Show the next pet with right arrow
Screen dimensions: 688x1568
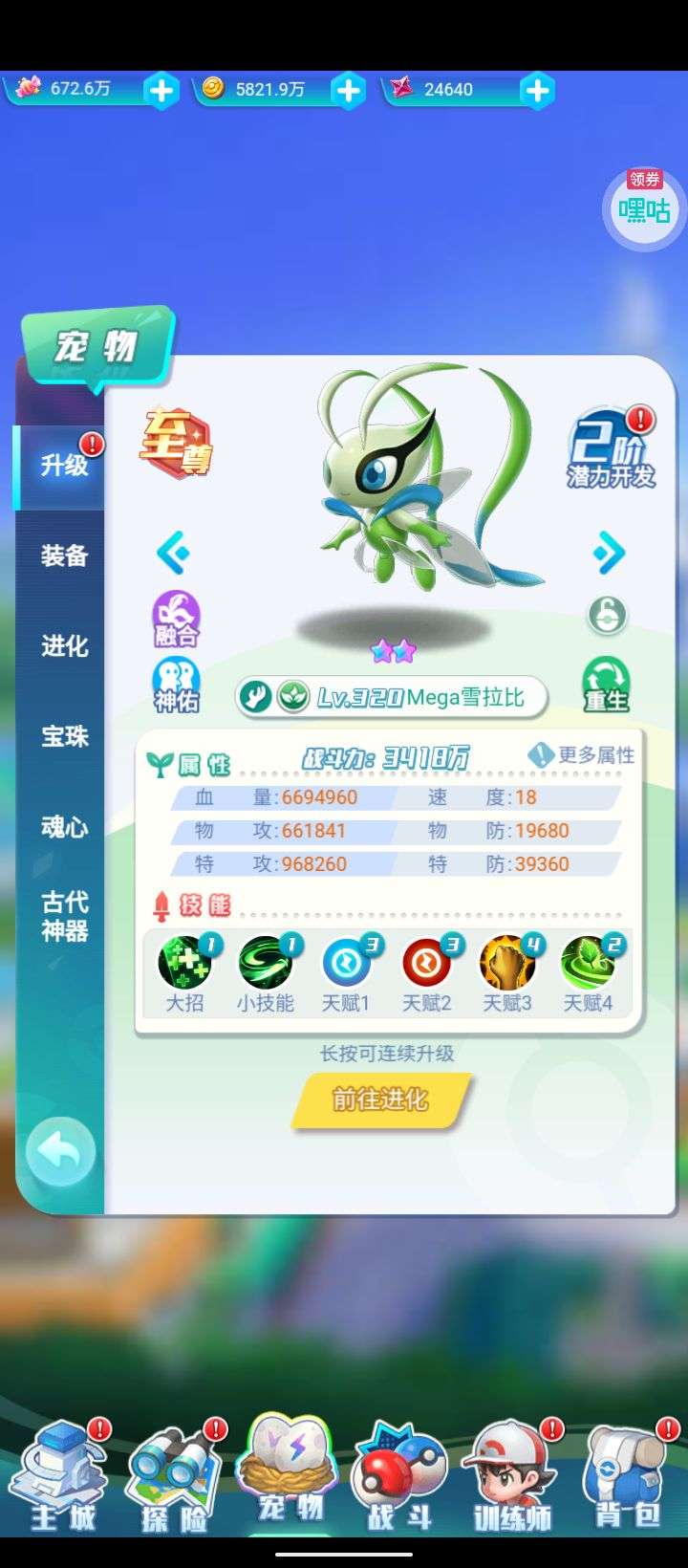pos(608,553)
